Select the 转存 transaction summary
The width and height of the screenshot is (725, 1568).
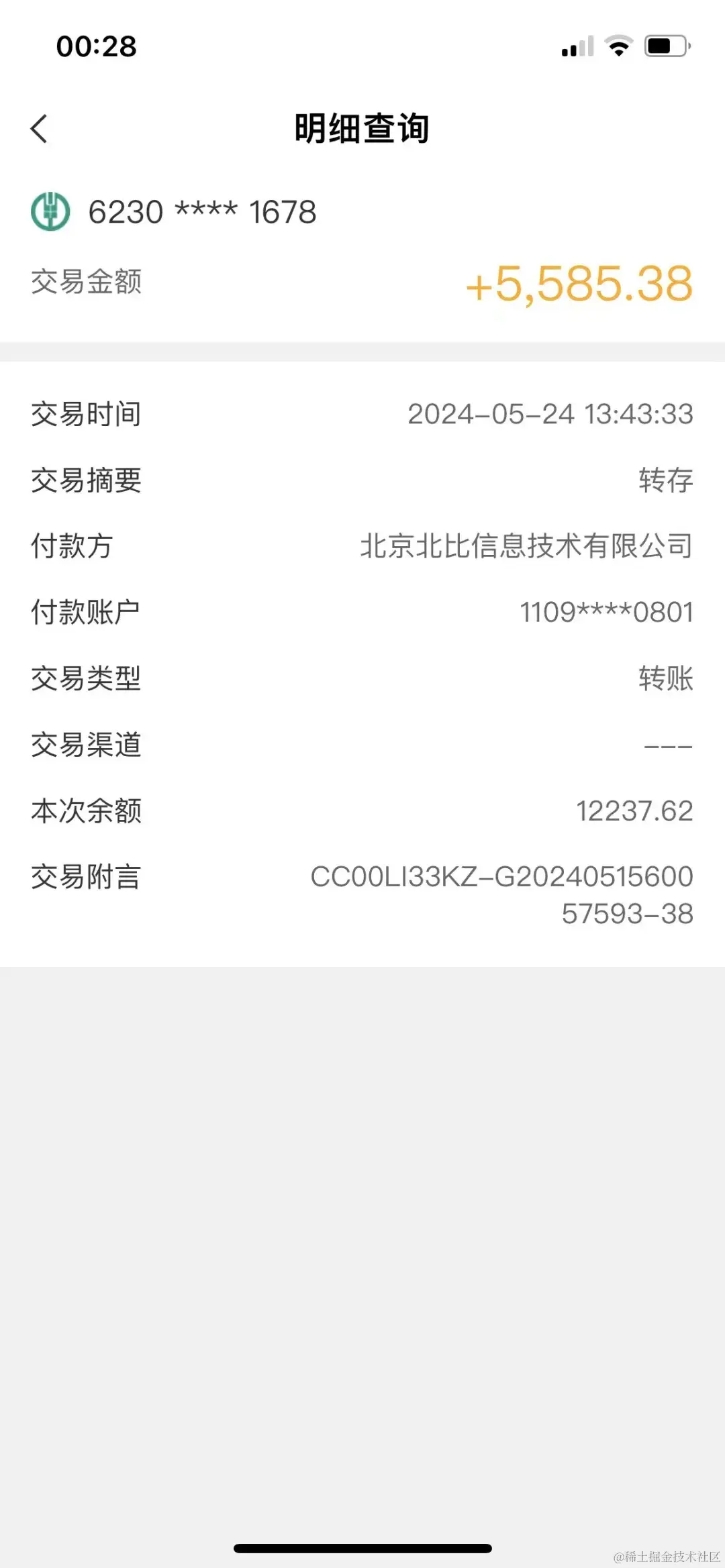(665, 481)
